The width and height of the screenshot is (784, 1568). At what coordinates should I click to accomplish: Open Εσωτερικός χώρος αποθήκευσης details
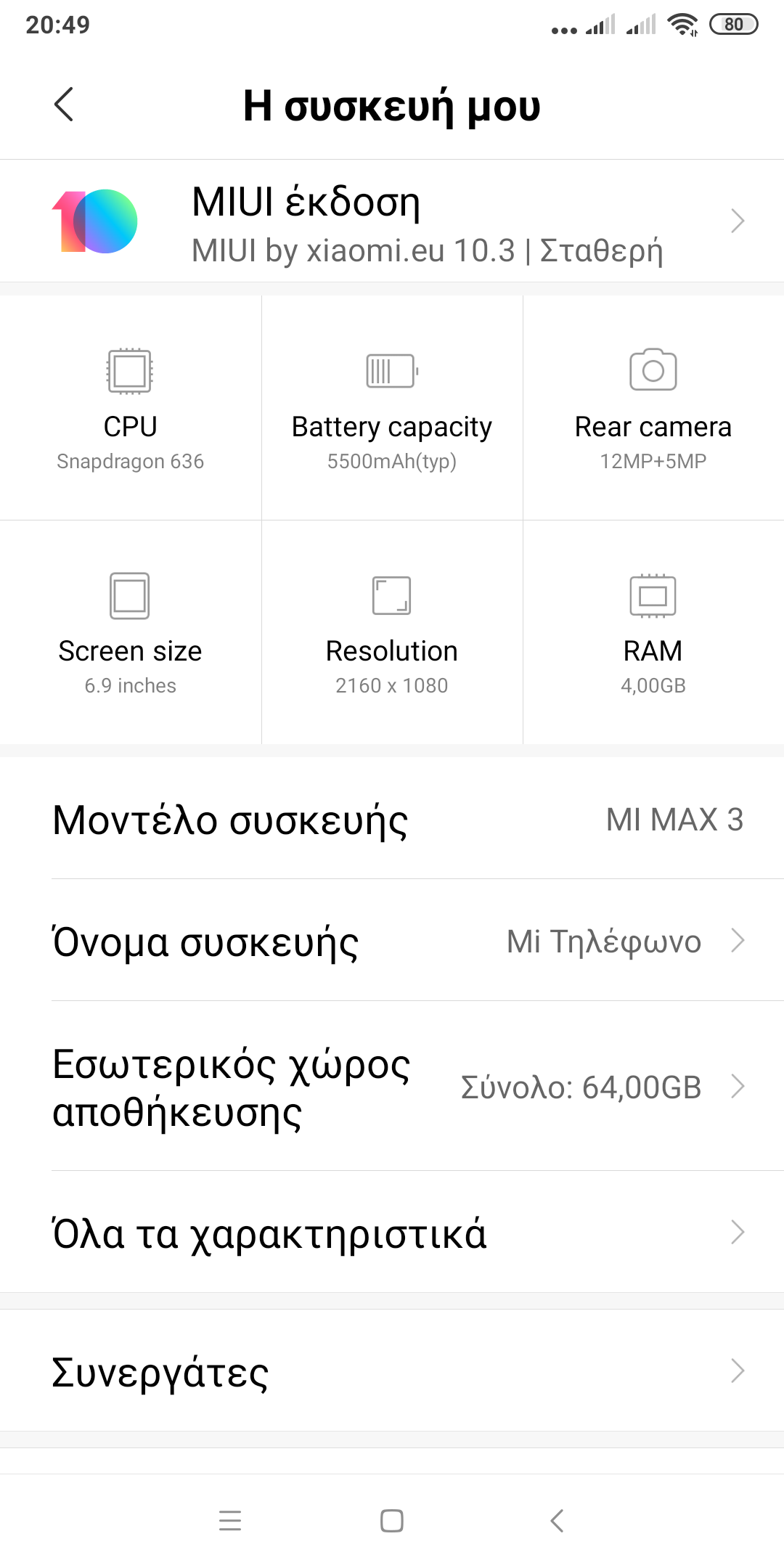[x=392, y=1087]
